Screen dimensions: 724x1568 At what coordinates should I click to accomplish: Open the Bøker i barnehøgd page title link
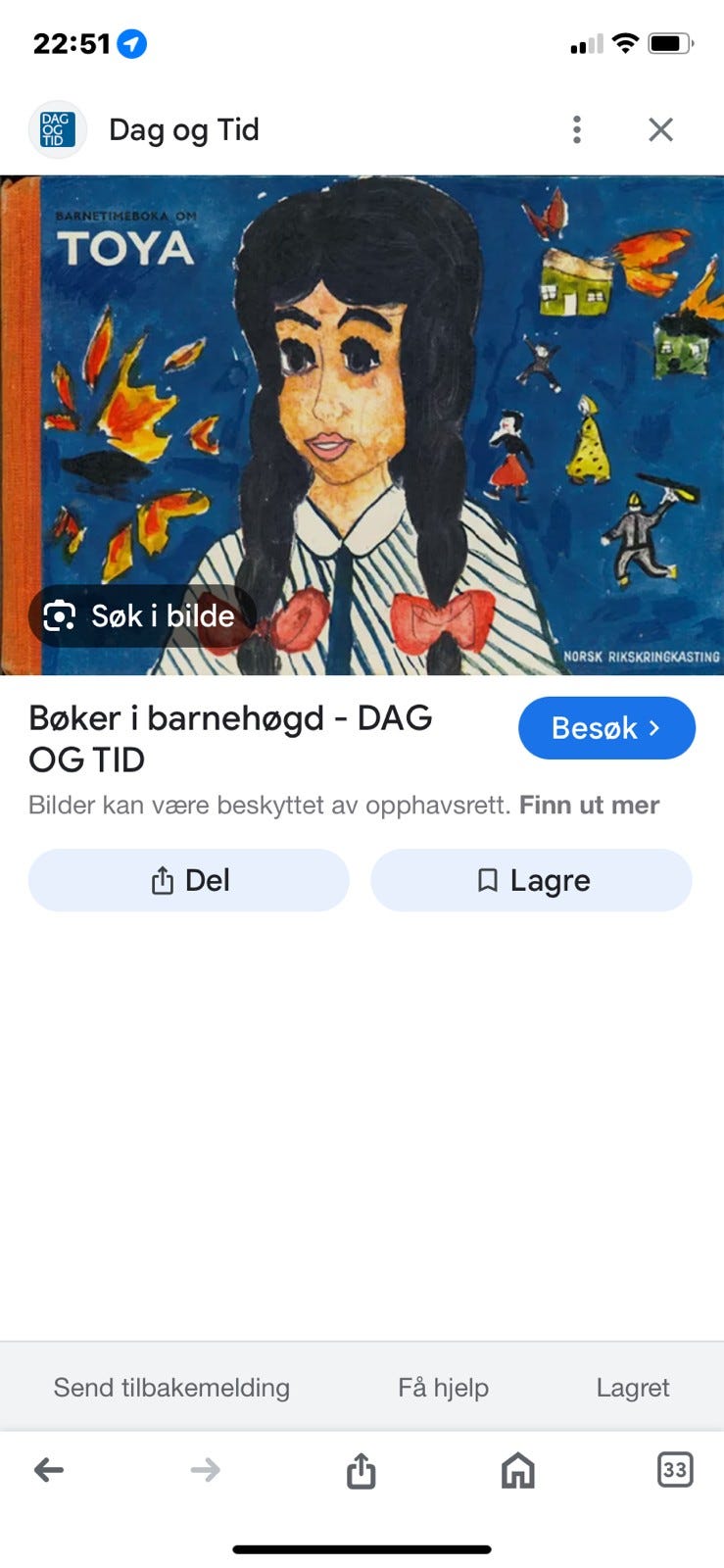coord(230,737)
